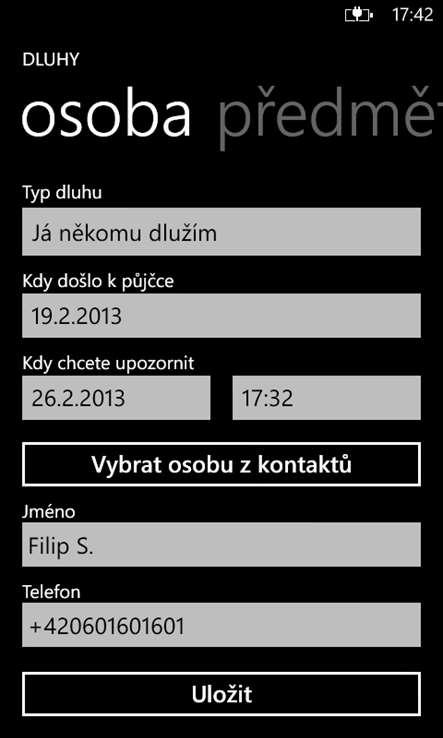Open the Typ dluhu picker
This screenshot has height=738, width=443.
pos(221,232)
